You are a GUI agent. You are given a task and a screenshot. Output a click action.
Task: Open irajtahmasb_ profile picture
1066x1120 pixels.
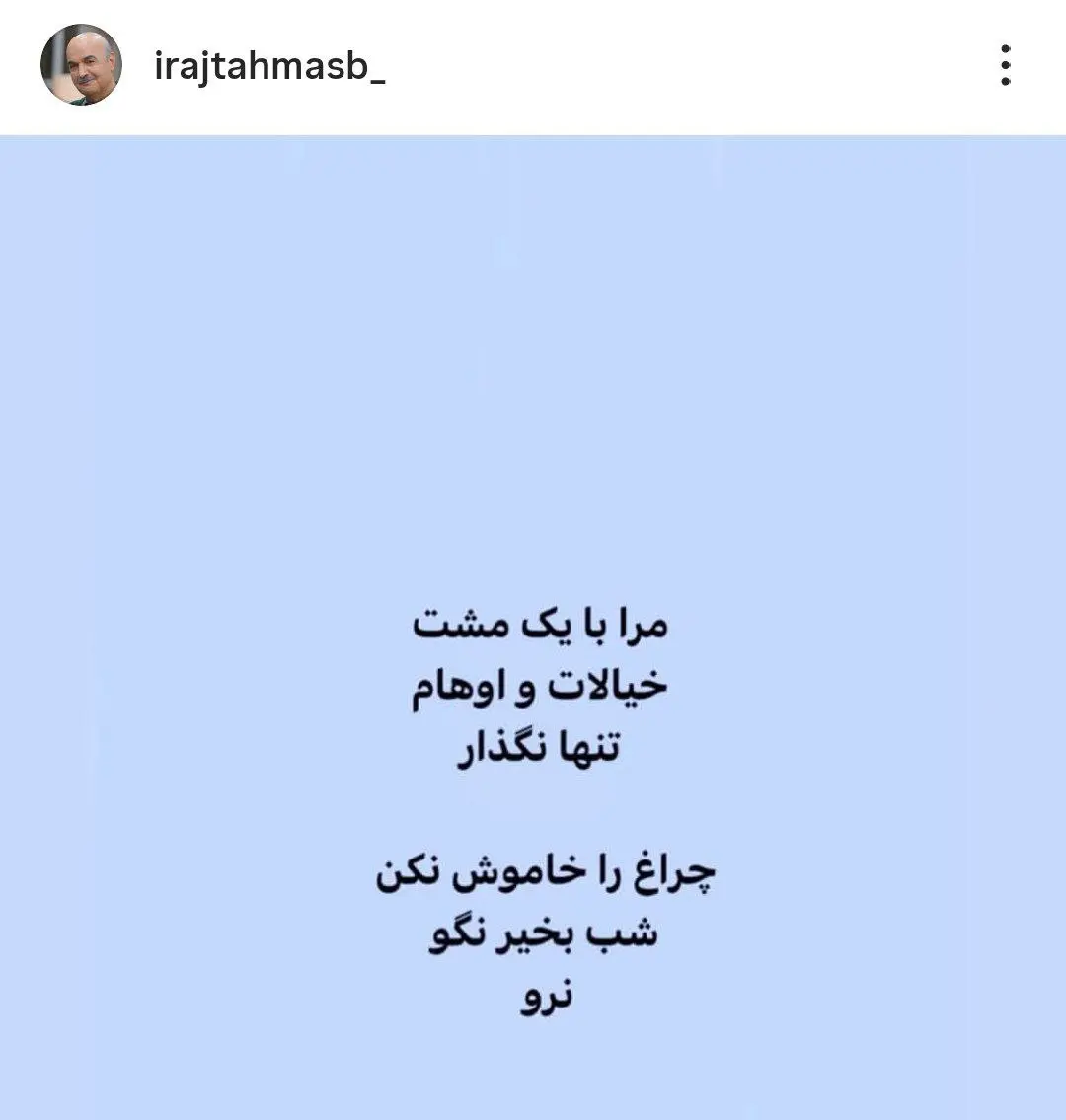pyautogui.click(x=81, y=65)
